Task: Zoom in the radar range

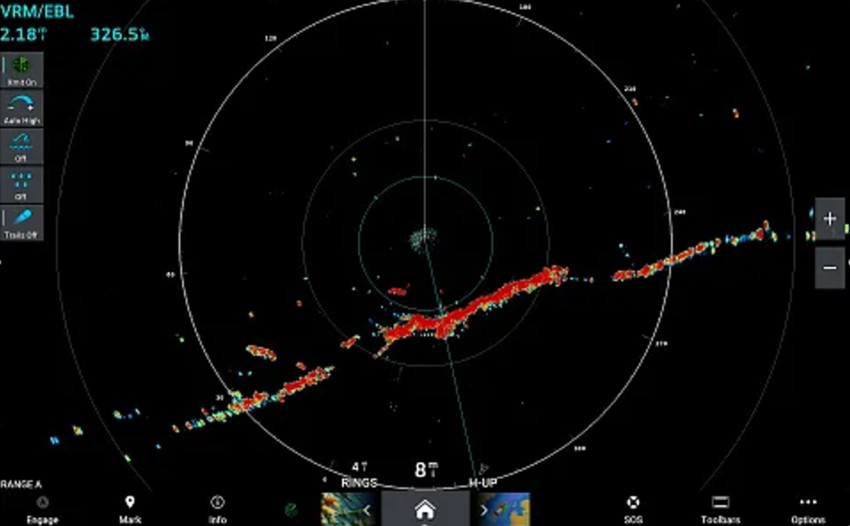Action: coord(829,218)
